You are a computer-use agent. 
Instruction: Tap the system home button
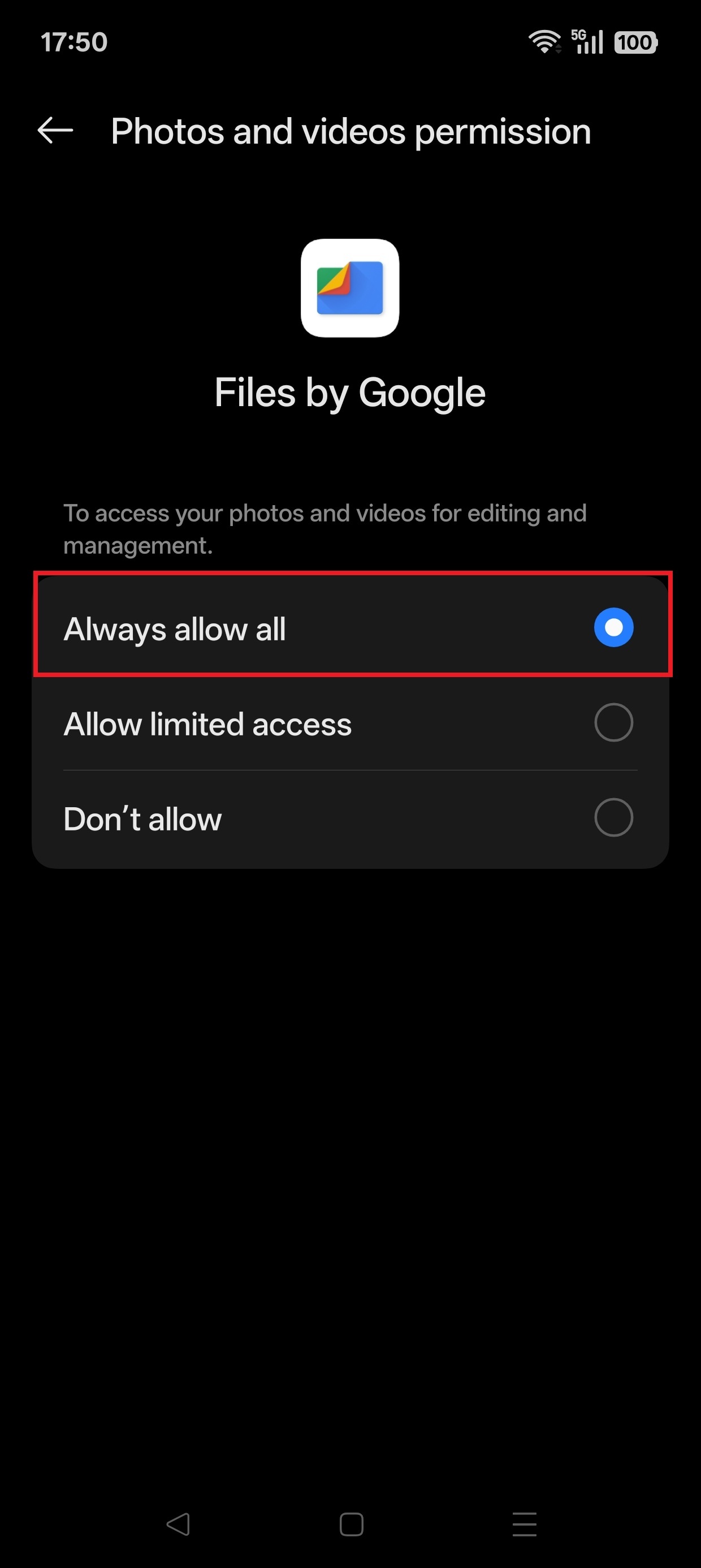click(351, 1523)
